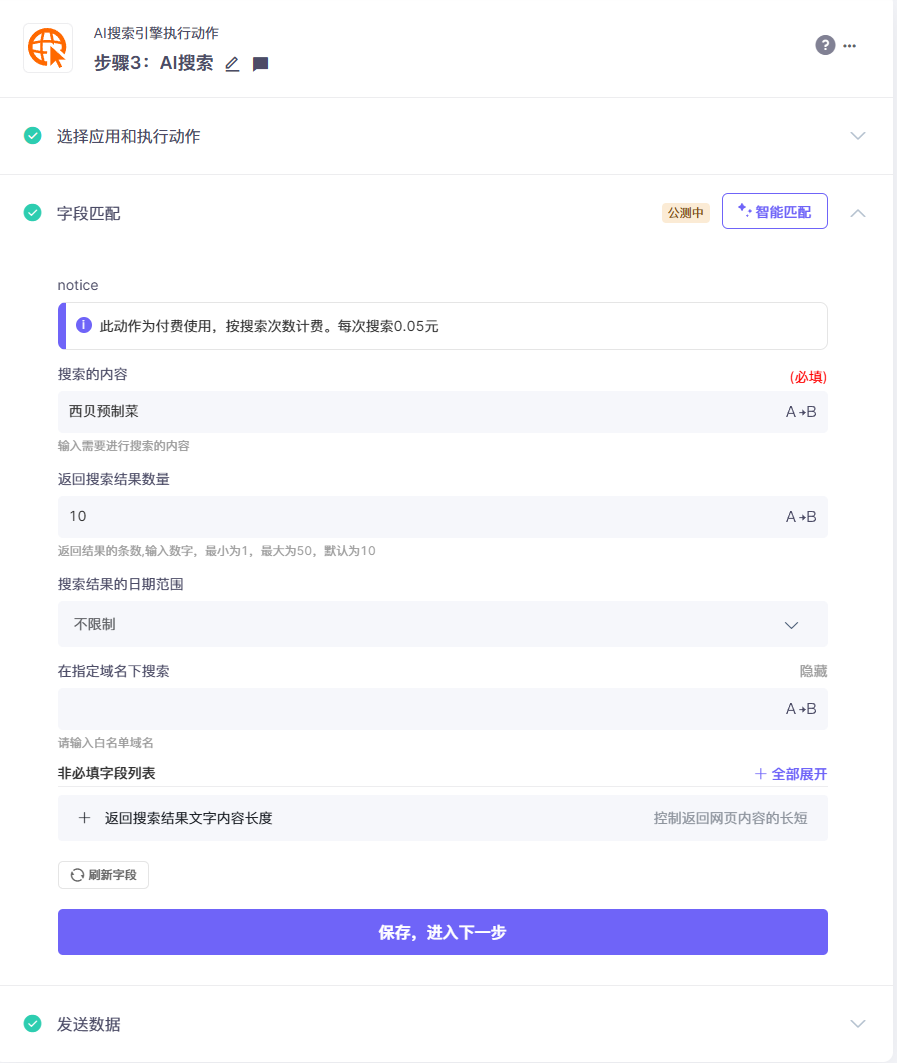
Task: Edit the 返回搜索结果数量 field
Action: (x=420, y=517)
